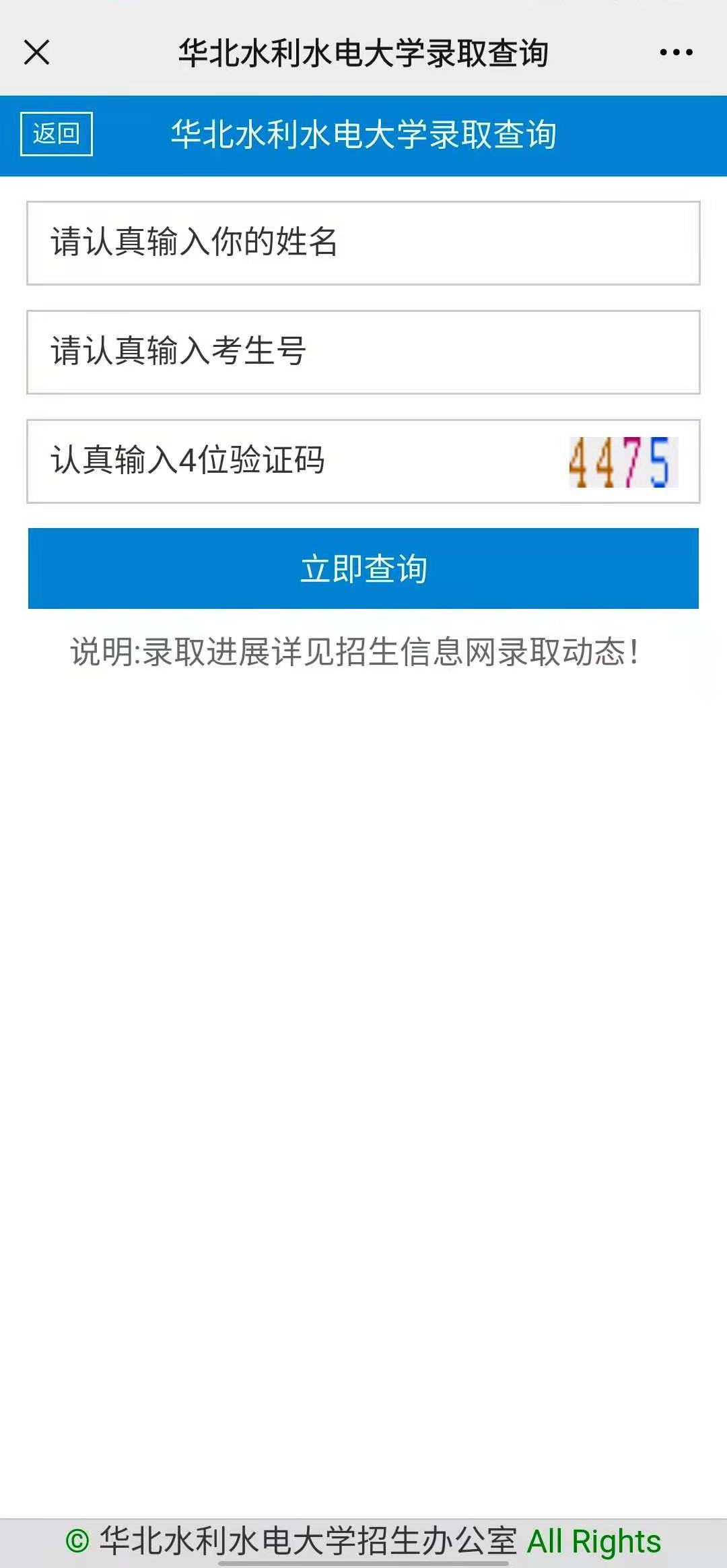Refresh the captcha image 4475
The width and height of the screenshot is (727, 1568).
623,462
